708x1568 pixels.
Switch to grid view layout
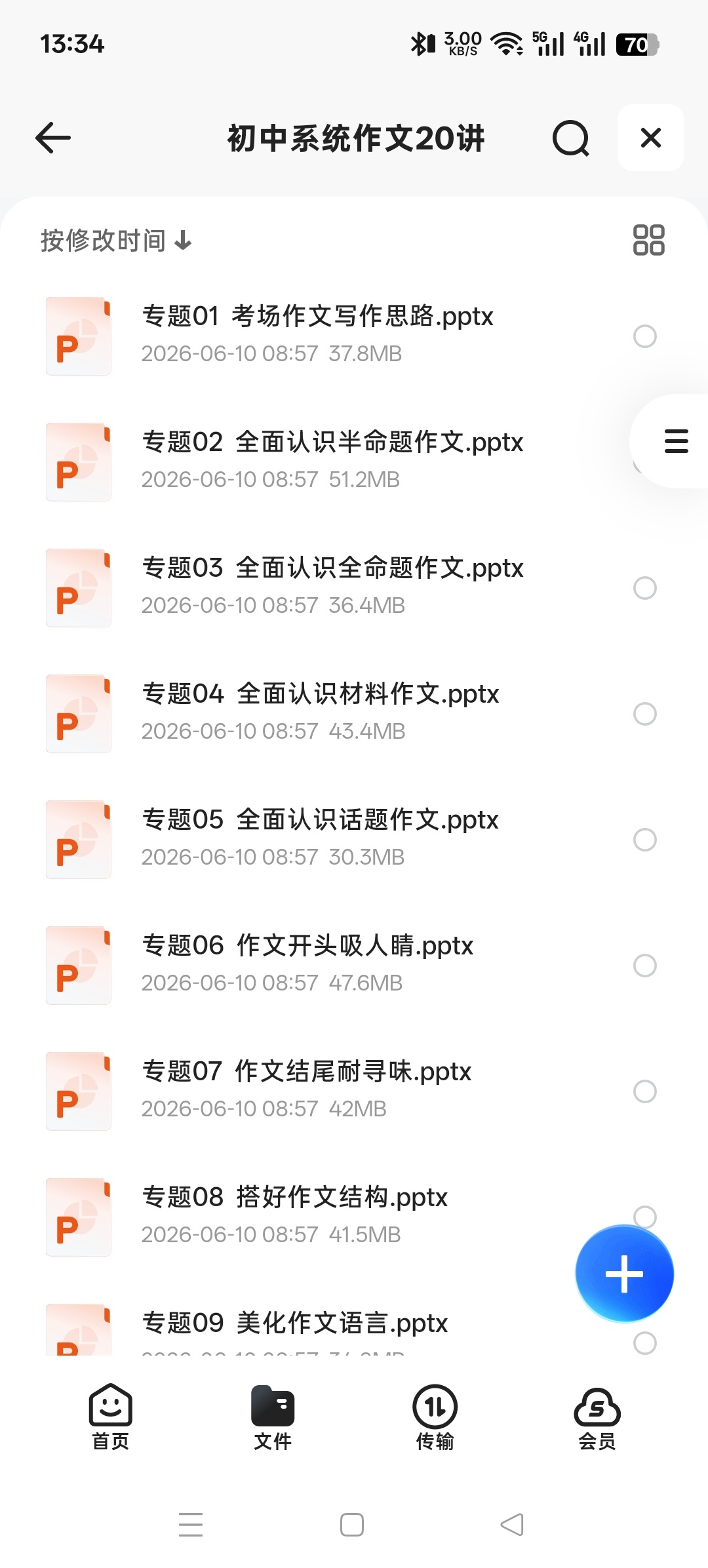pyautogui.click(x=648, y=240)
